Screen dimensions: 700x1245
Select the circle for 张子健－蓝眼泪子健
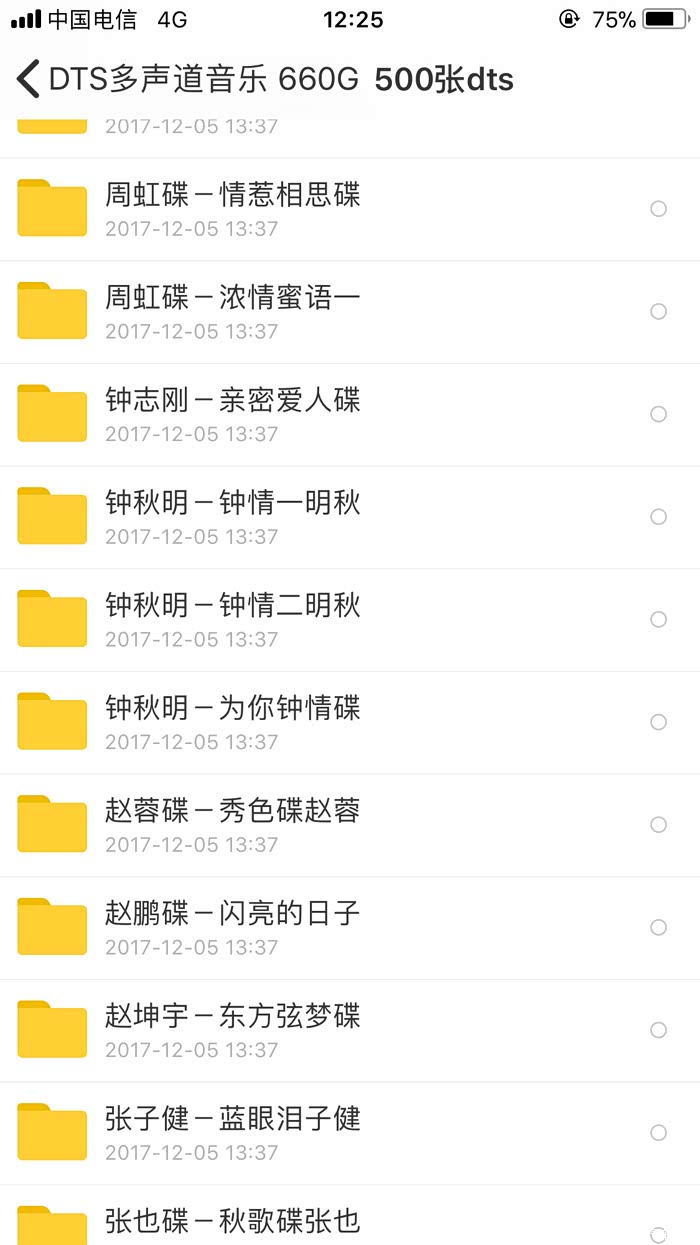(658, 1133)
